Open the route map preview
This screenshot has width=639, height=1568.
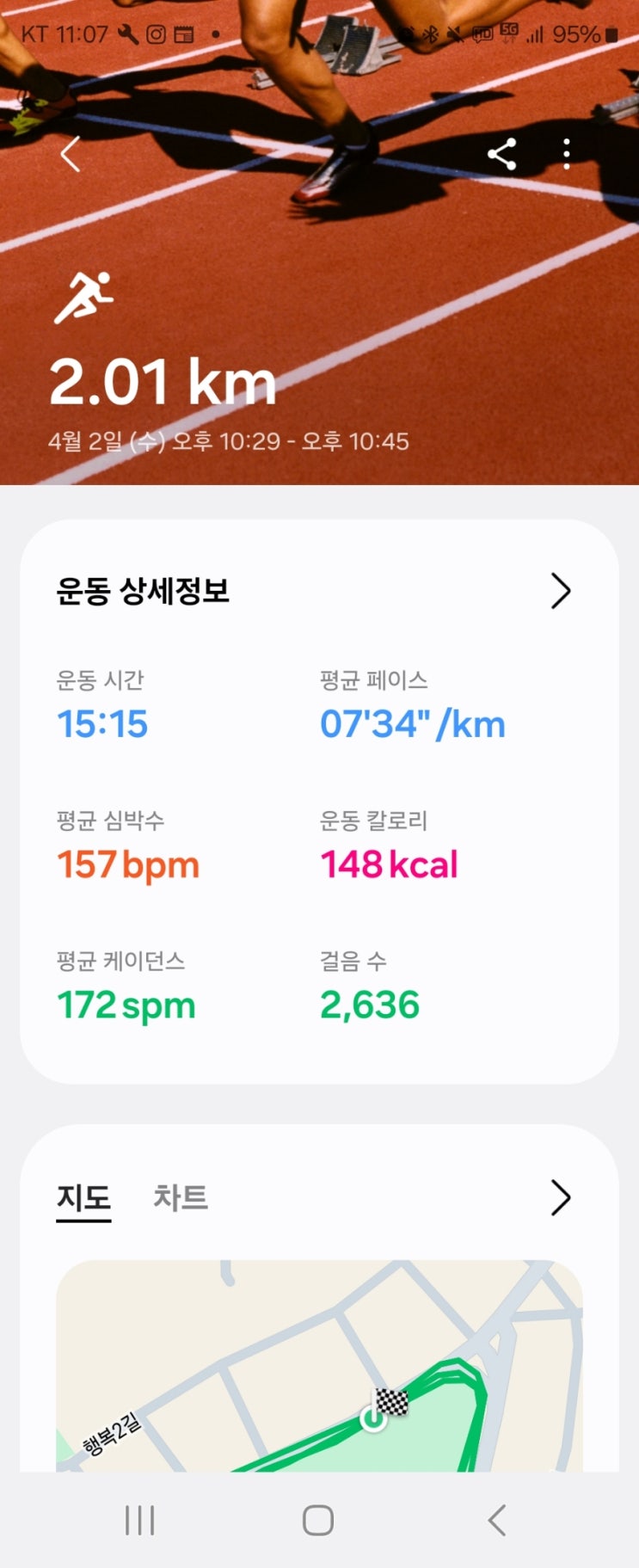pos(319,1366)
